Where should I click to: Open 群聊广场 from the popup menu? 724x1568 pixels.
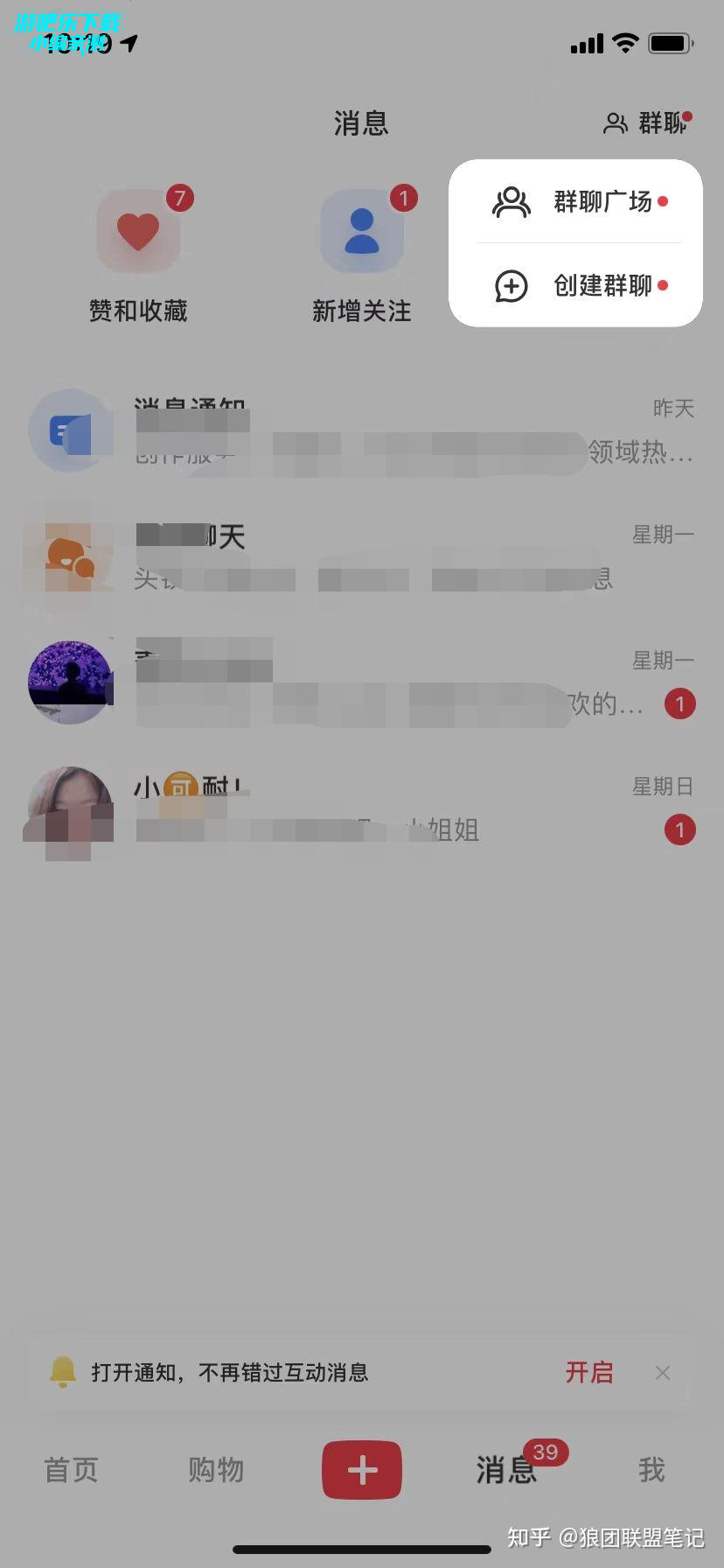(577, 202)
